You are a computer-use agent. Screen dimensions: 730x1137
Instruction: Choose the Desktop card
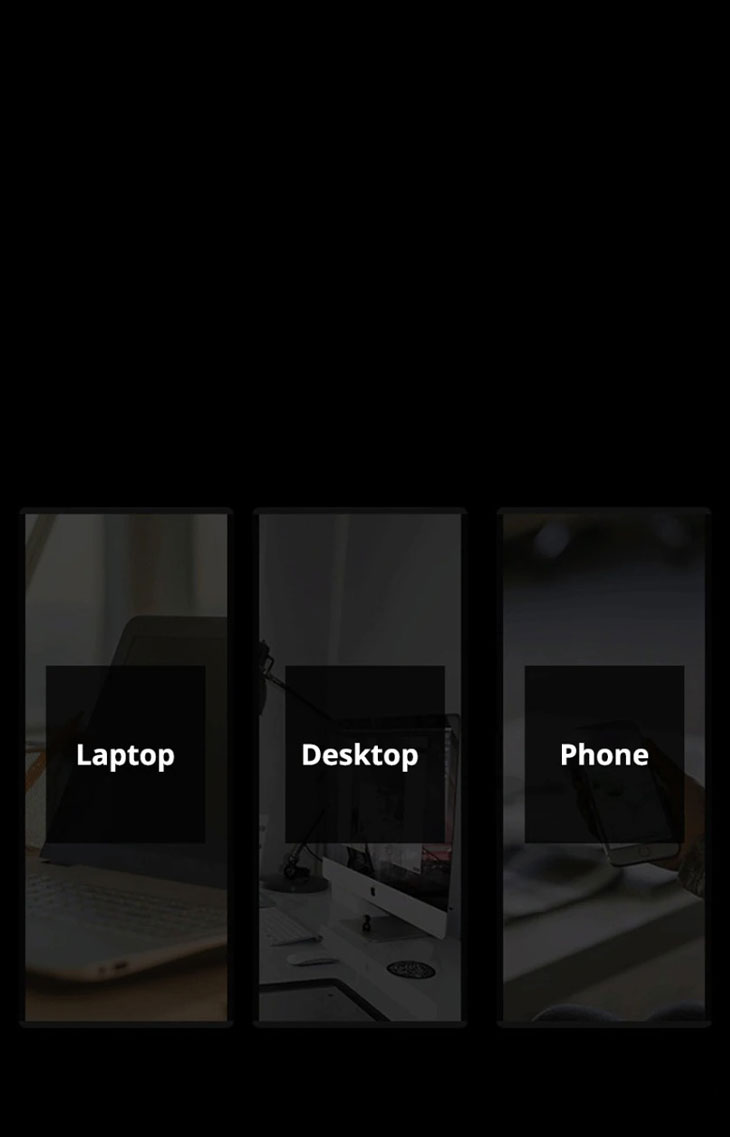pyautogui.click(x=360, y=755)
